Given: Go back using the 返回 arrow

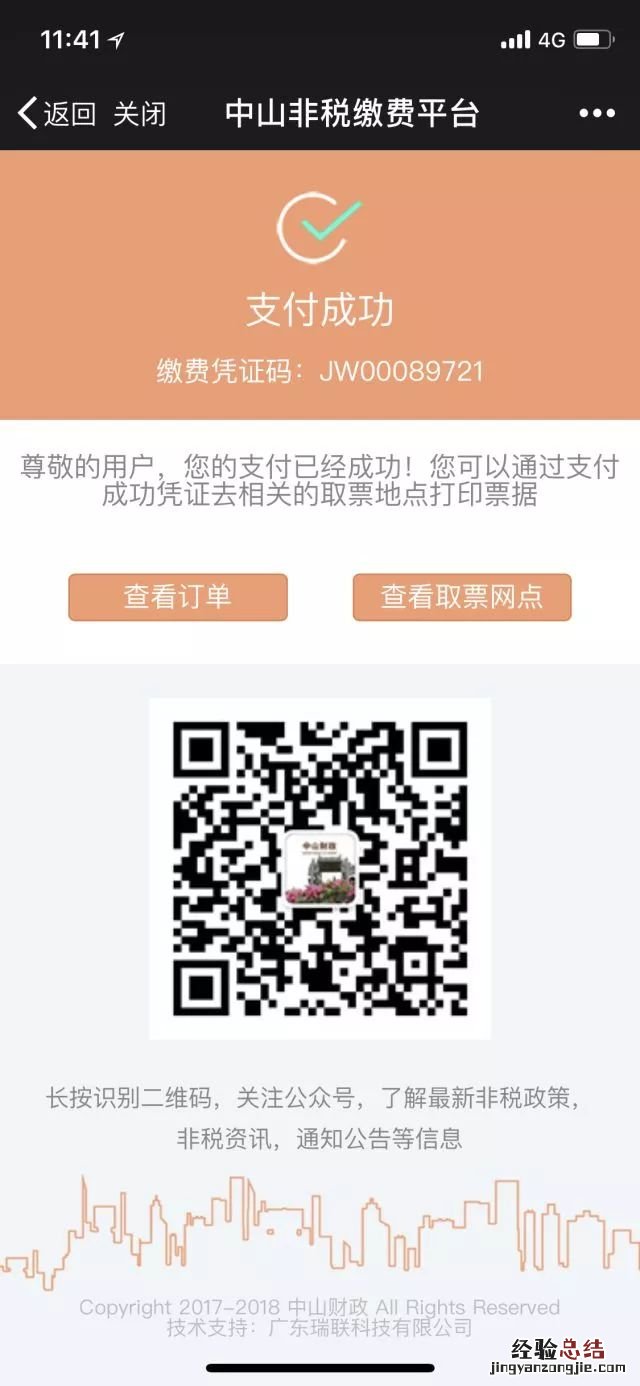Looking at the screenshot, I should click(55, 114).
